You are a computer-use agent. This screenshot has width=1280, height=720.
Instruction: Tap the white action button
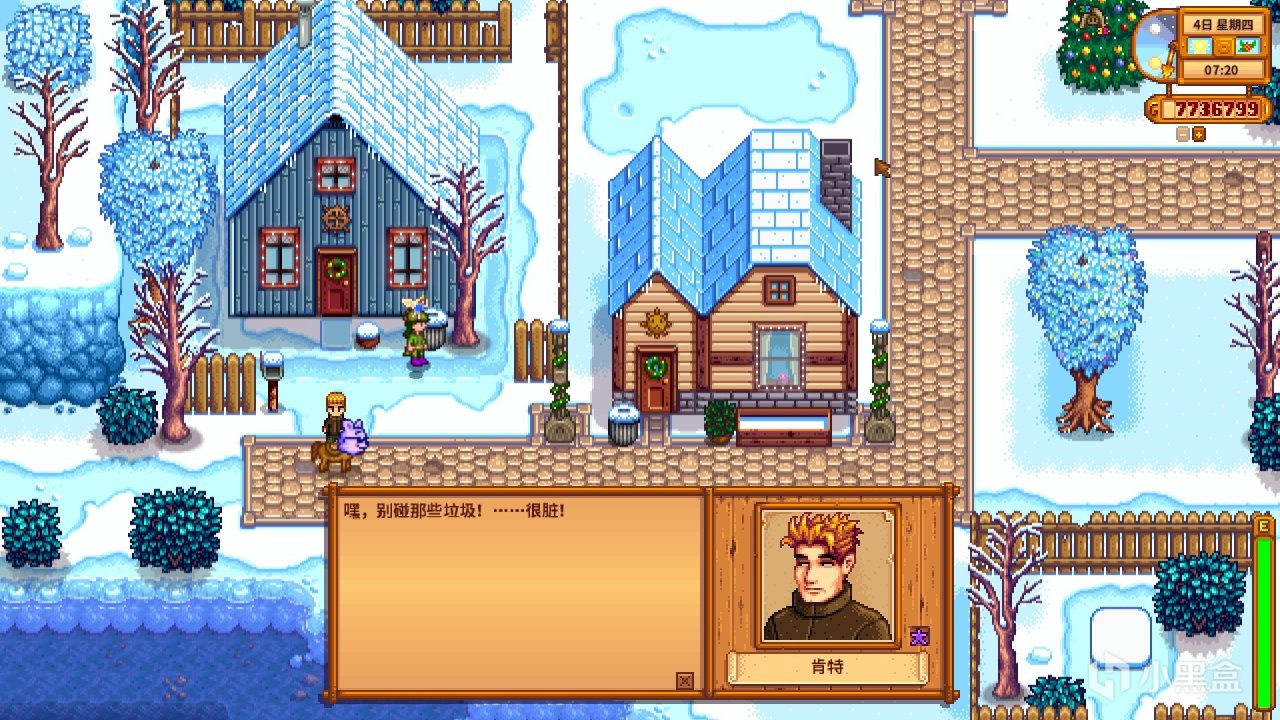[x=1120, y=639]
